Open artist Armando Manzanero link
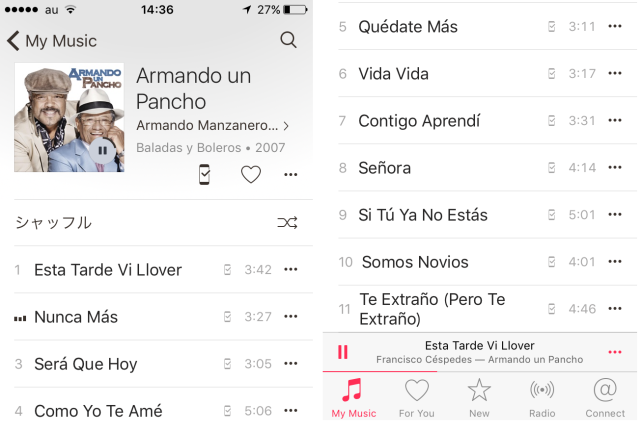Viewport: 642px width, 429px height. click(212, 126)
